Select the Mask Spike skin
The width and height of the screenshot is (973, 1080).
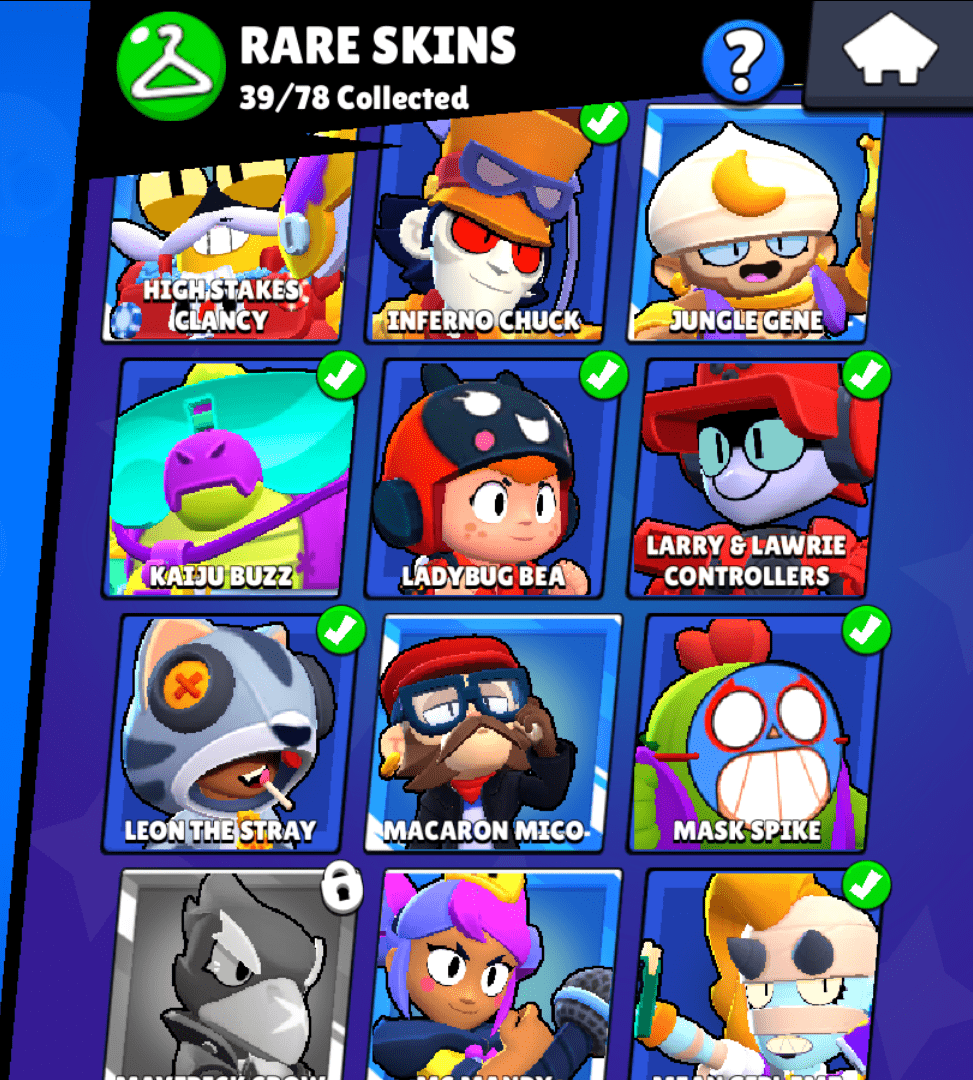point(750,732)
